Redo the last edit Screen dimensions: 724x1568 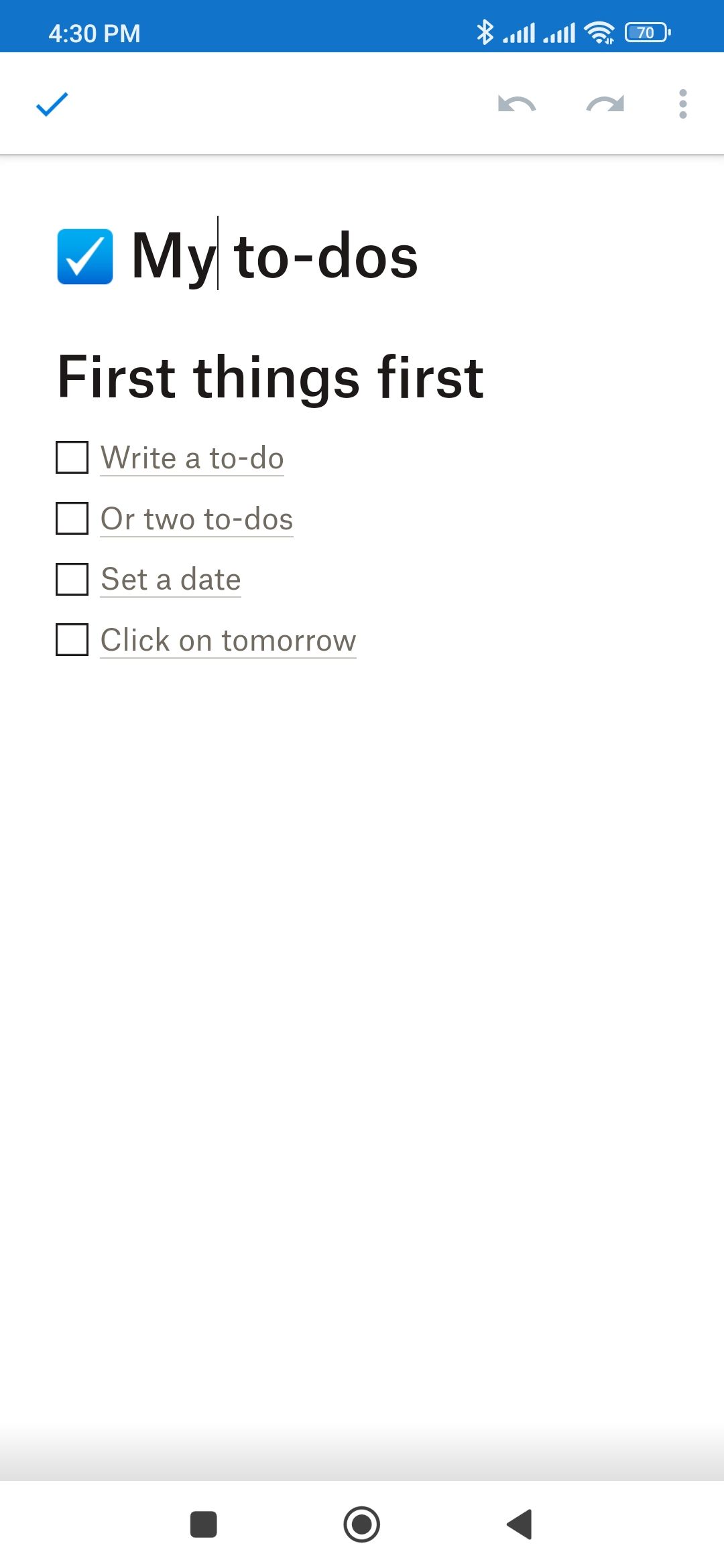pos(605,104)
